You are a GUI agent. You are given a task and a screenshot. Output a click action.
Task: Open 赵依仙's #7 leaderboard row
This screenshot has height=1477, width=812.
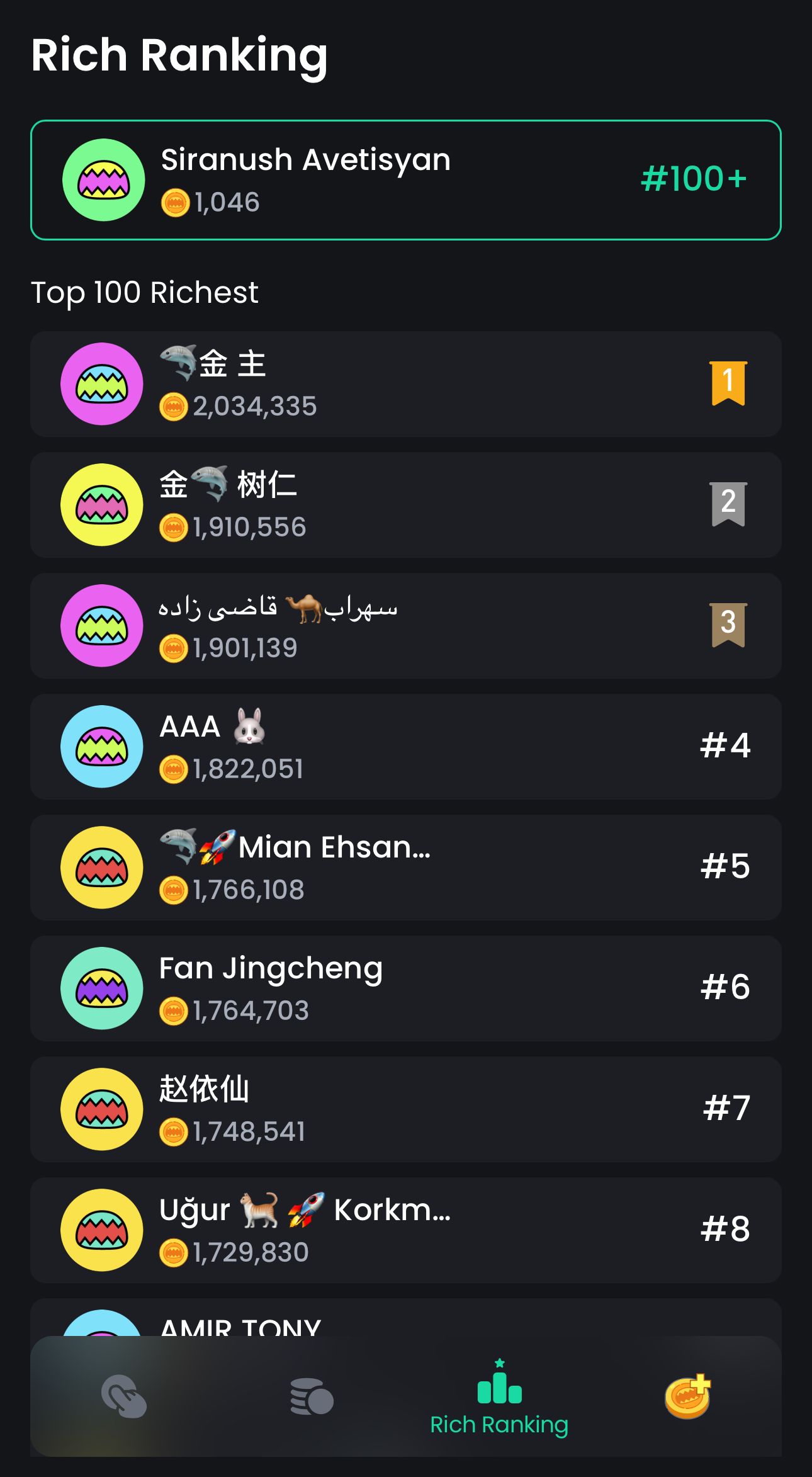pos(406,1109)
